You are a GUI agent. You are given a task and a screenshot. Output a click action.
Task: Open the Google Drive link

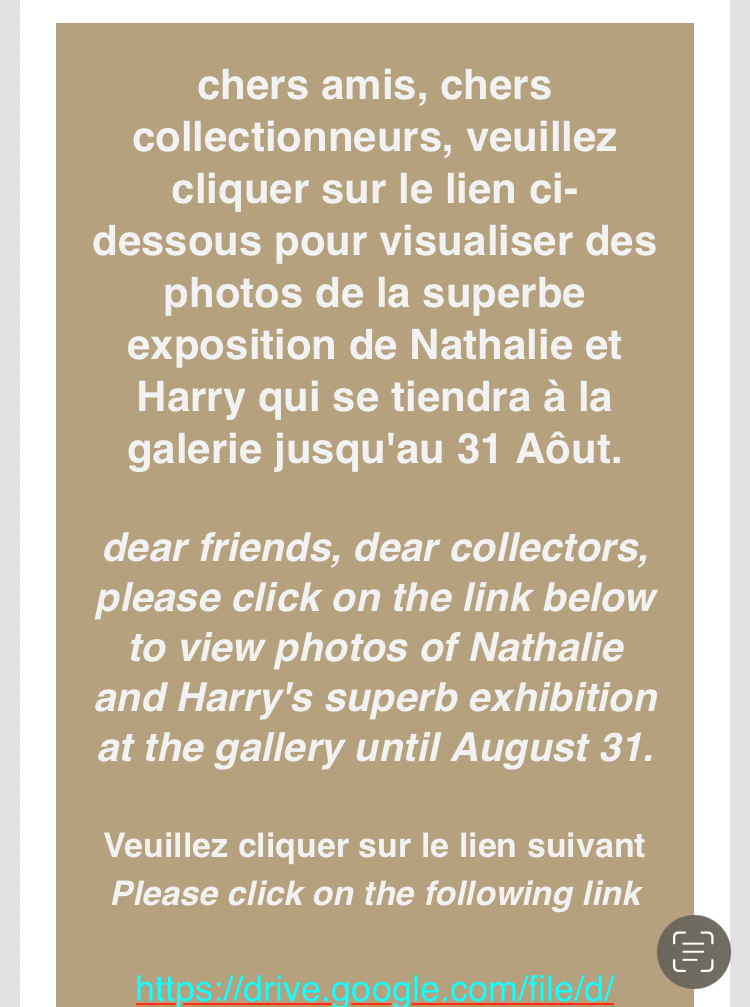(374, 988)
